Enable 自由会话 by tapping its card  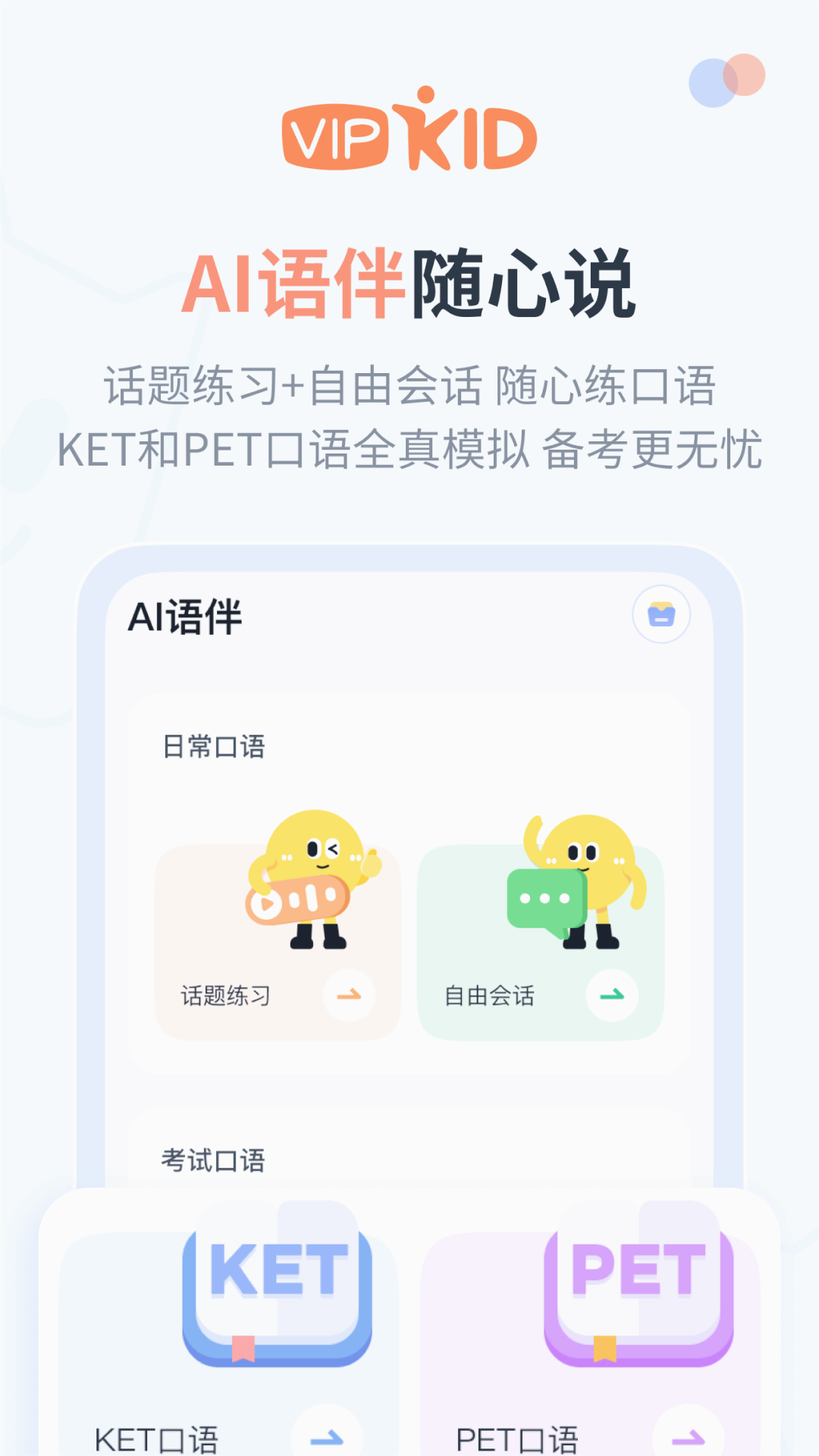coord(540,940)
